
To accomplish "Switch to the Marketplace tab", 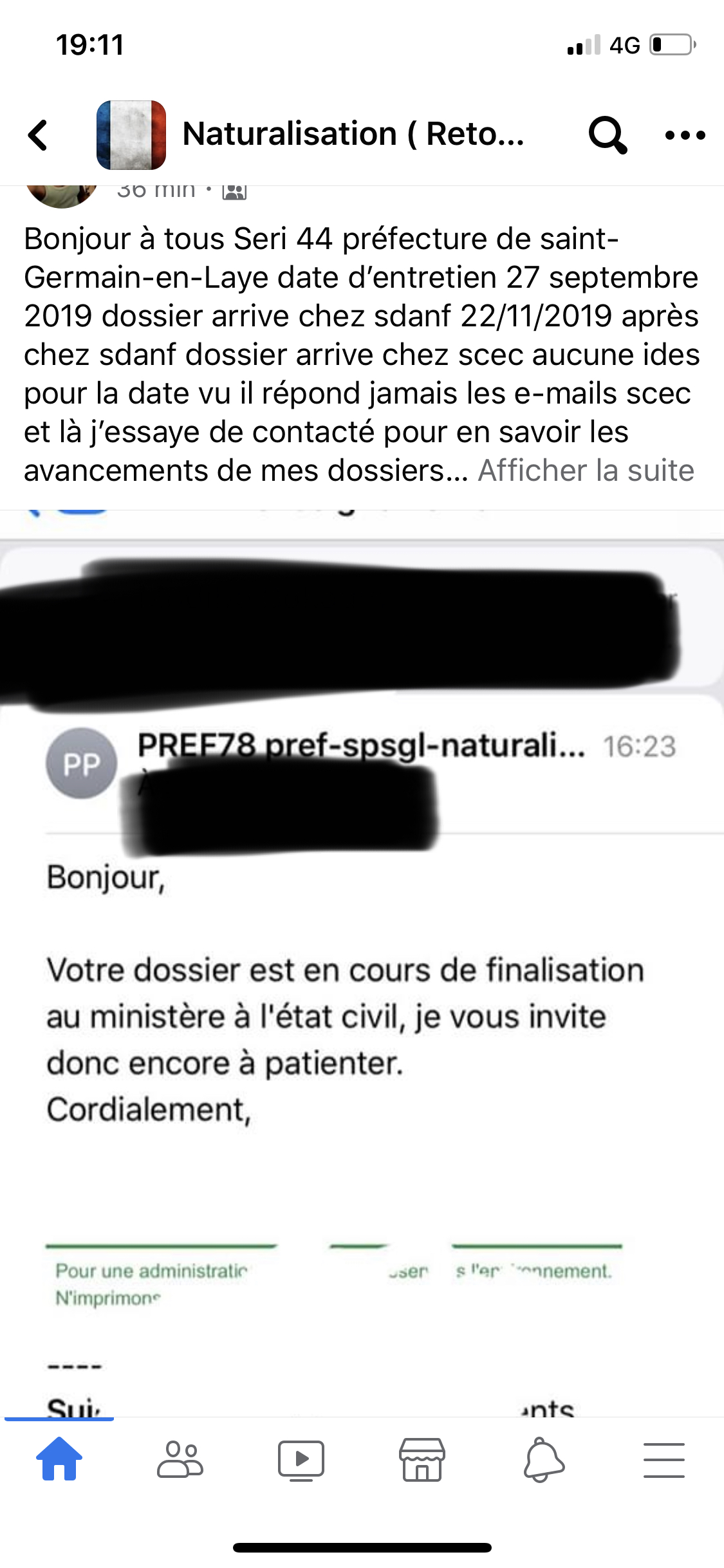I will 422,1460.
